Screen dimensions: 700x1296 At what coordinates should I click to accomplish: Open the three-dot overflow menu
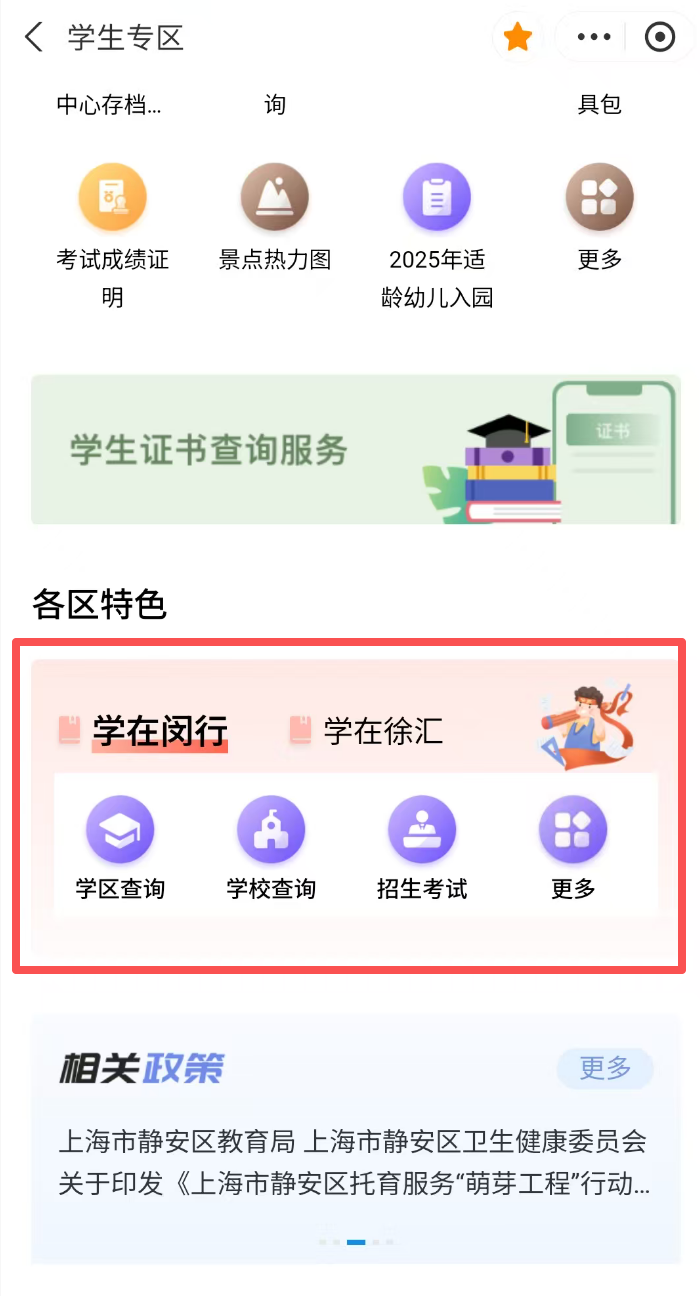[x=594, y=38]
